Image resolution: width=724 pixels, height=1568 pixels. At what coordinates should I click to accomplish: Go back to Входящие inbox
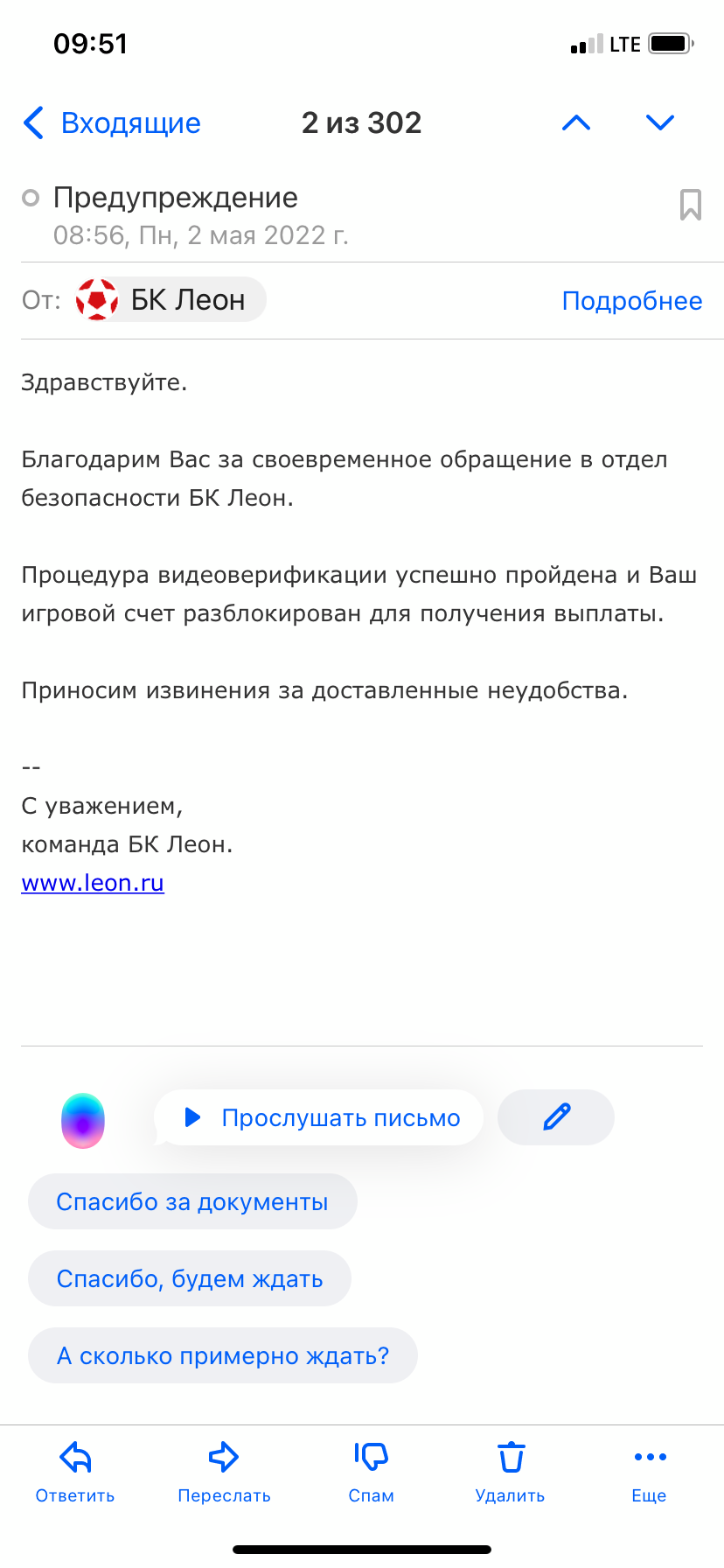pos(112,123)
